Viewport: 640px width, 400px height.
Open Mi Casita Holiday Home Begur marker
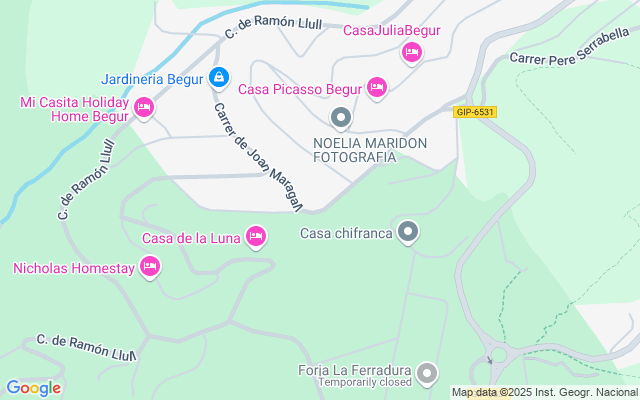pyautogui.click(x=143, y=108)
